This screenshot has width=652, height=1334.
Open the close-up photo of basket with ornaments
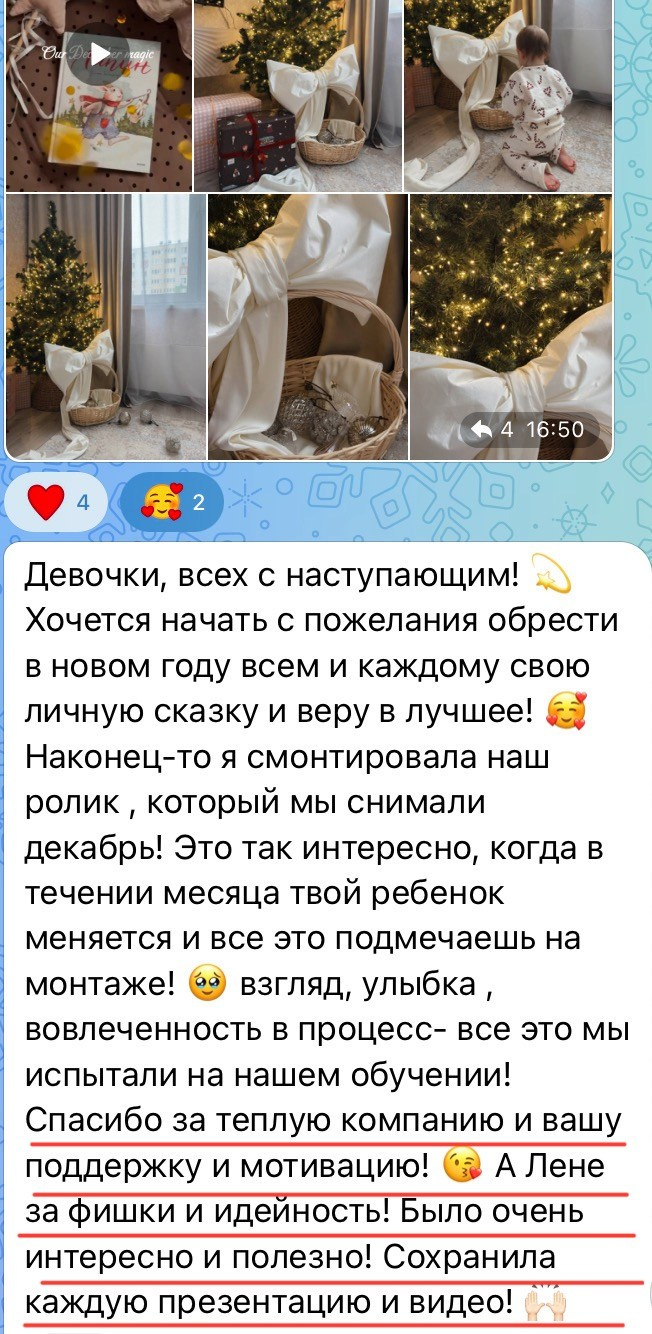click(x=308, y=327)
